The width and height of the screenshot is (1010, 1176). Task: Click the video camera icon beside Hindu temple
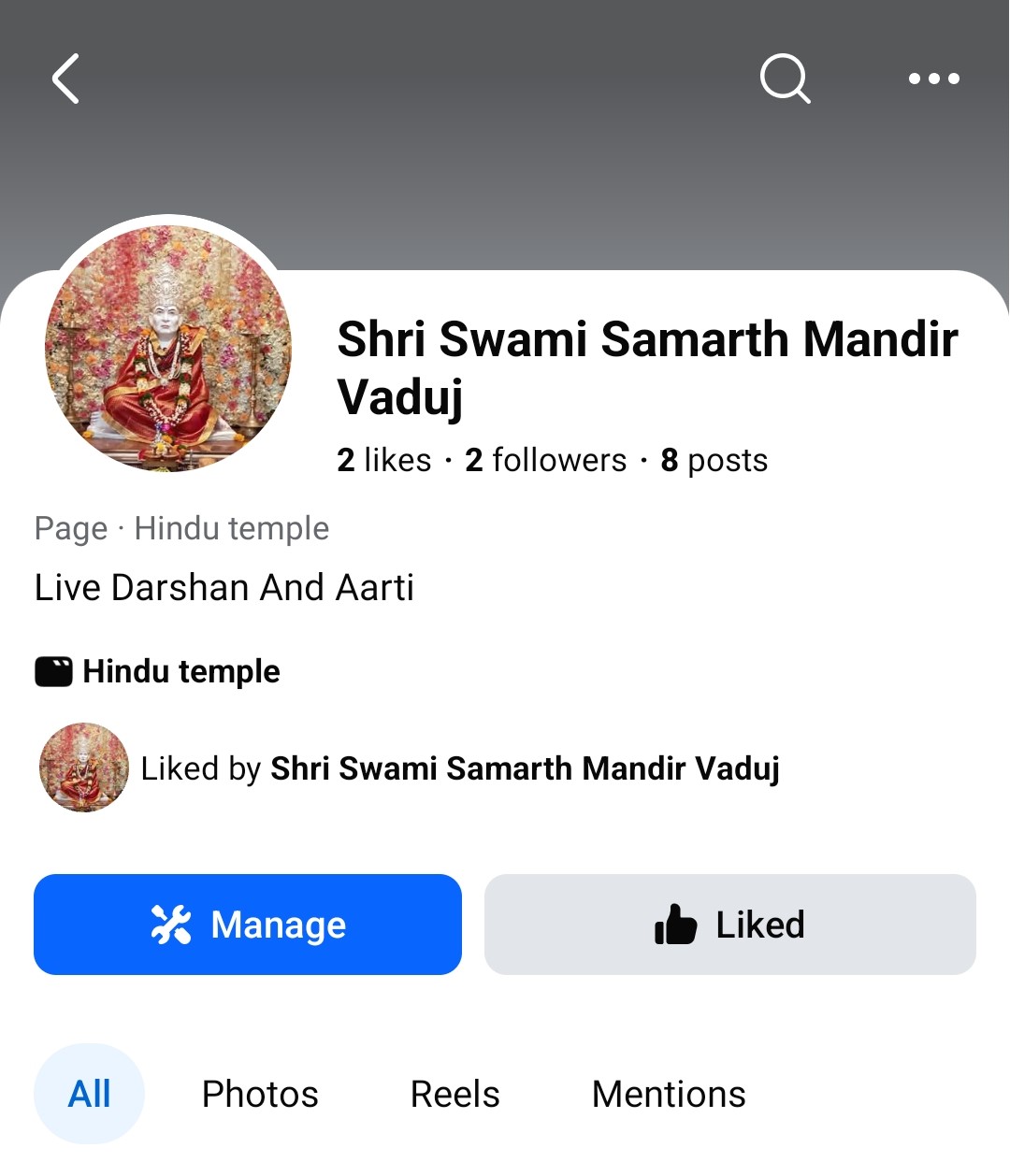54,670
